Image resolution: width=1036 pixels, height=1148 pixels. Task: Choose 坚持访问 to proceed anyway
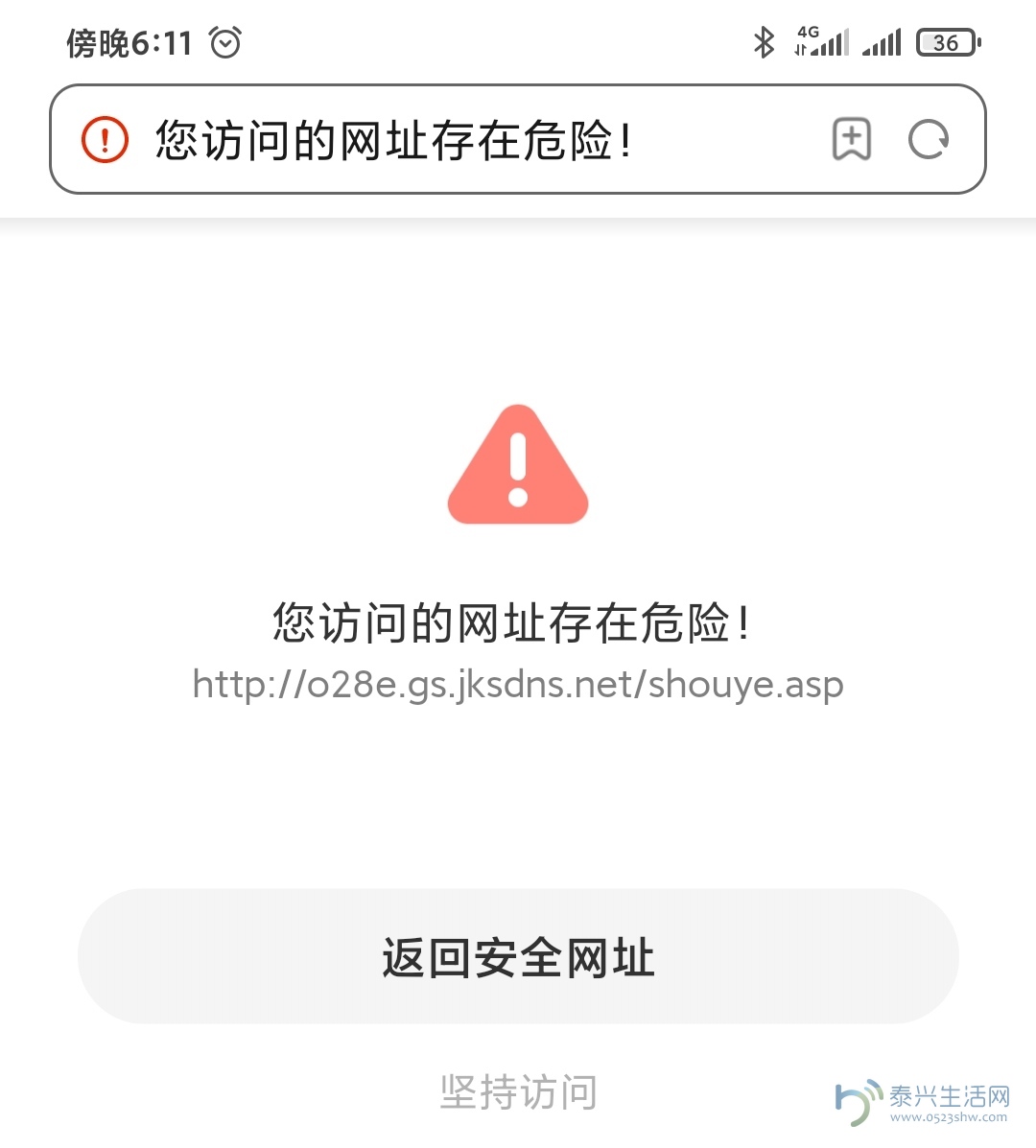coord(518,1091)
